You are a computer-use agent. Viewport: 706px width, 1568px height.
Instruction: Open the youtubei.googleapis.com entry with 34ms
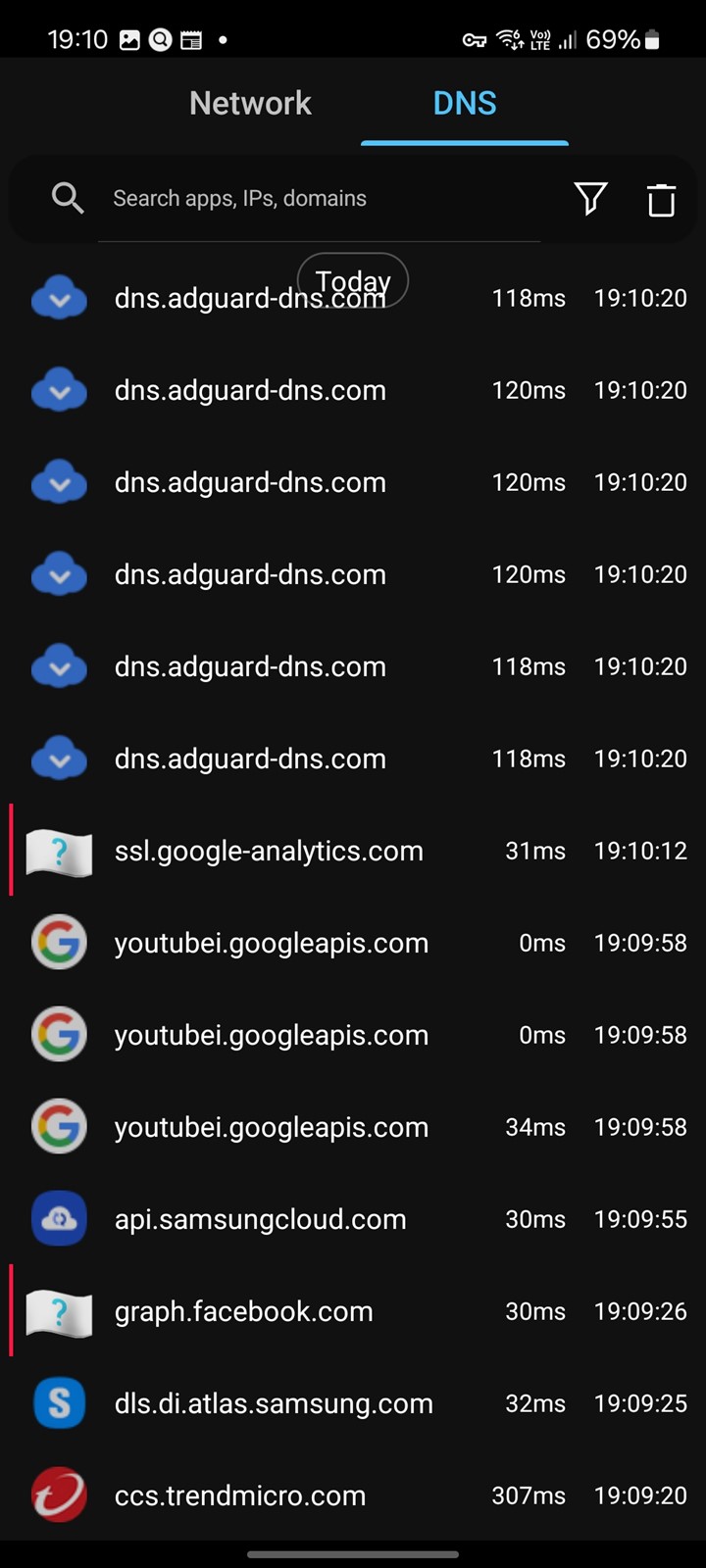tap(353, 1127)
